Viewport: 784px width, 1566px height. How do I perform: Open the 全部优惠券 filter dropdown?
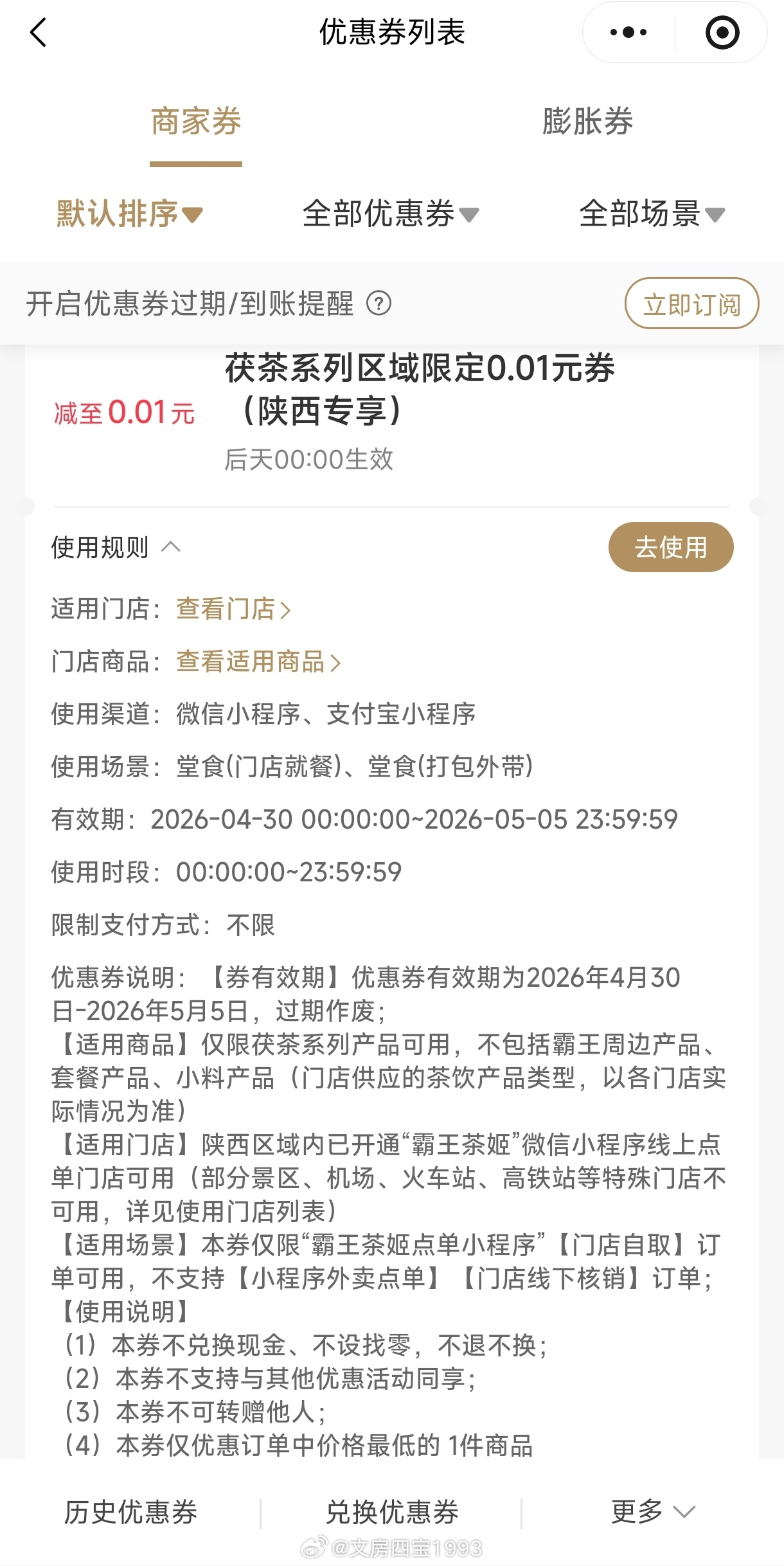(x=391, y=213)
